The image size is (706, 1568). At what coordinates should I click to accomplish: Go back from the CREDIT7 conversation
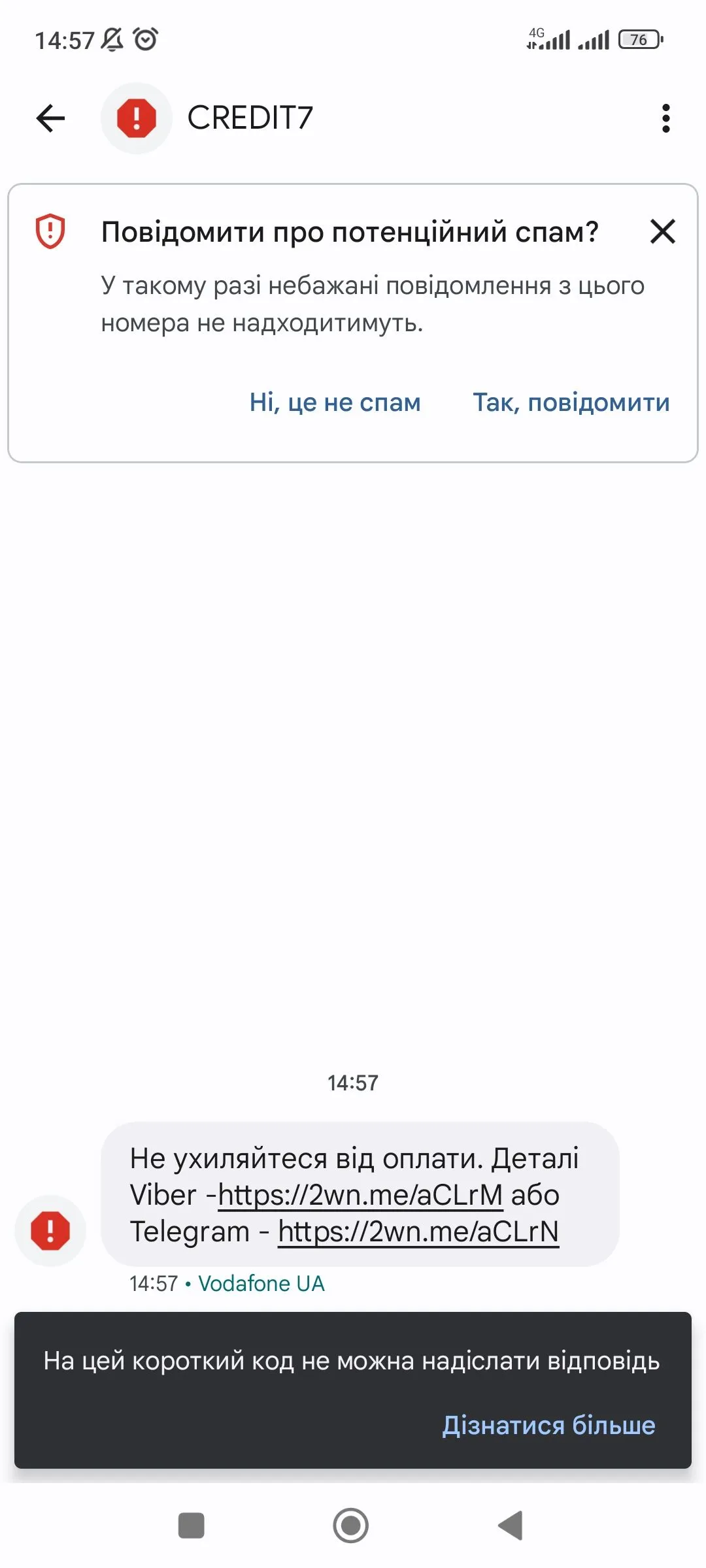[x=50, y=118]
